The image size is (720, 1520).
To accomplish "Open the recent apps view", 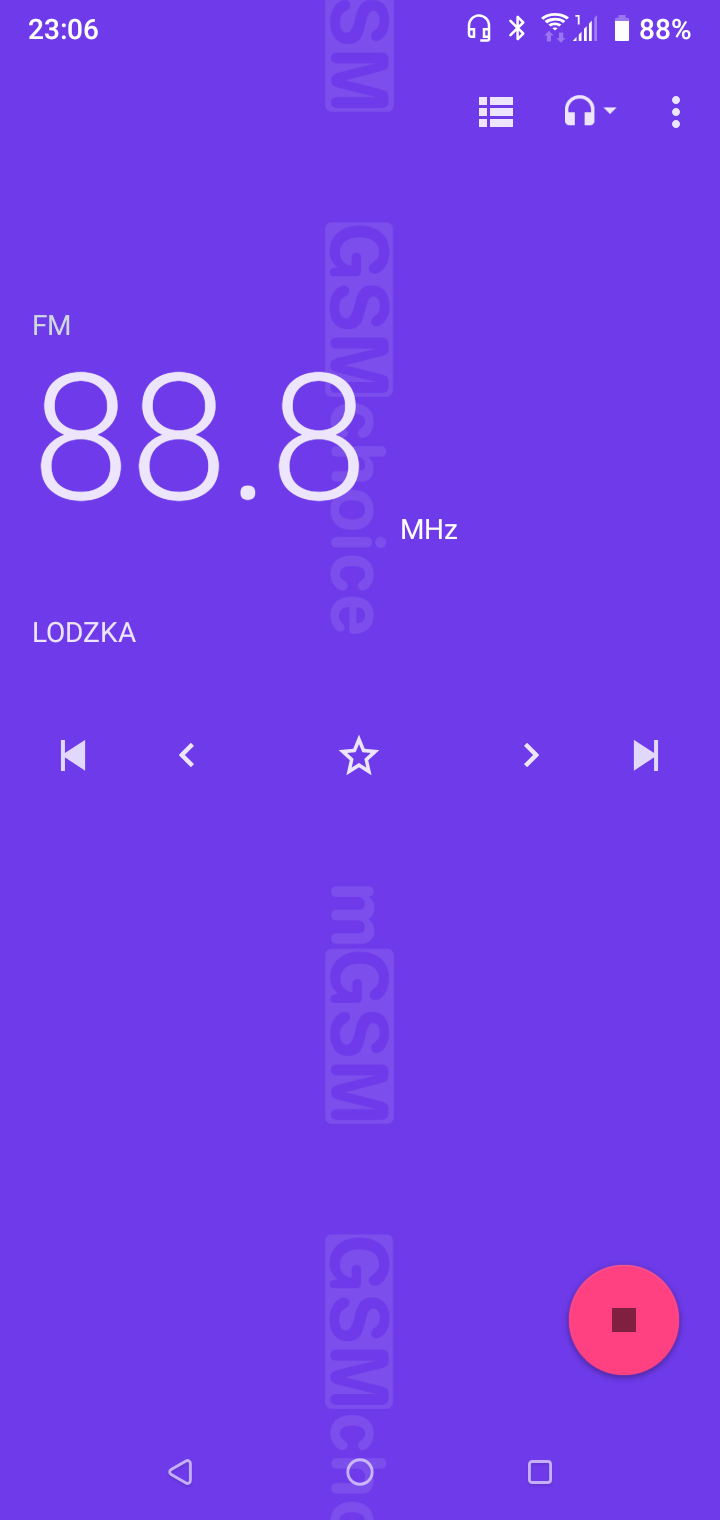I will 540,1472.
